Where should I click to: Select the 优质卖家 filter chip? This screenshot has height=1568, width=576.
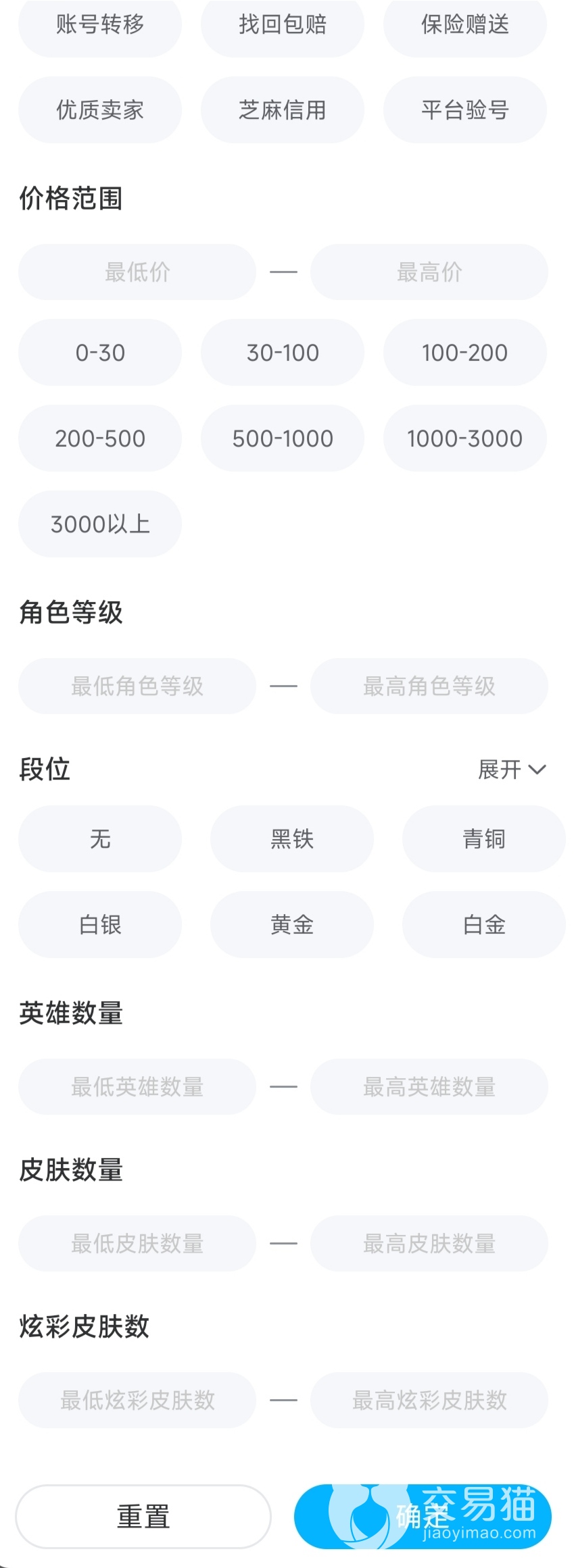coord(100,110)
